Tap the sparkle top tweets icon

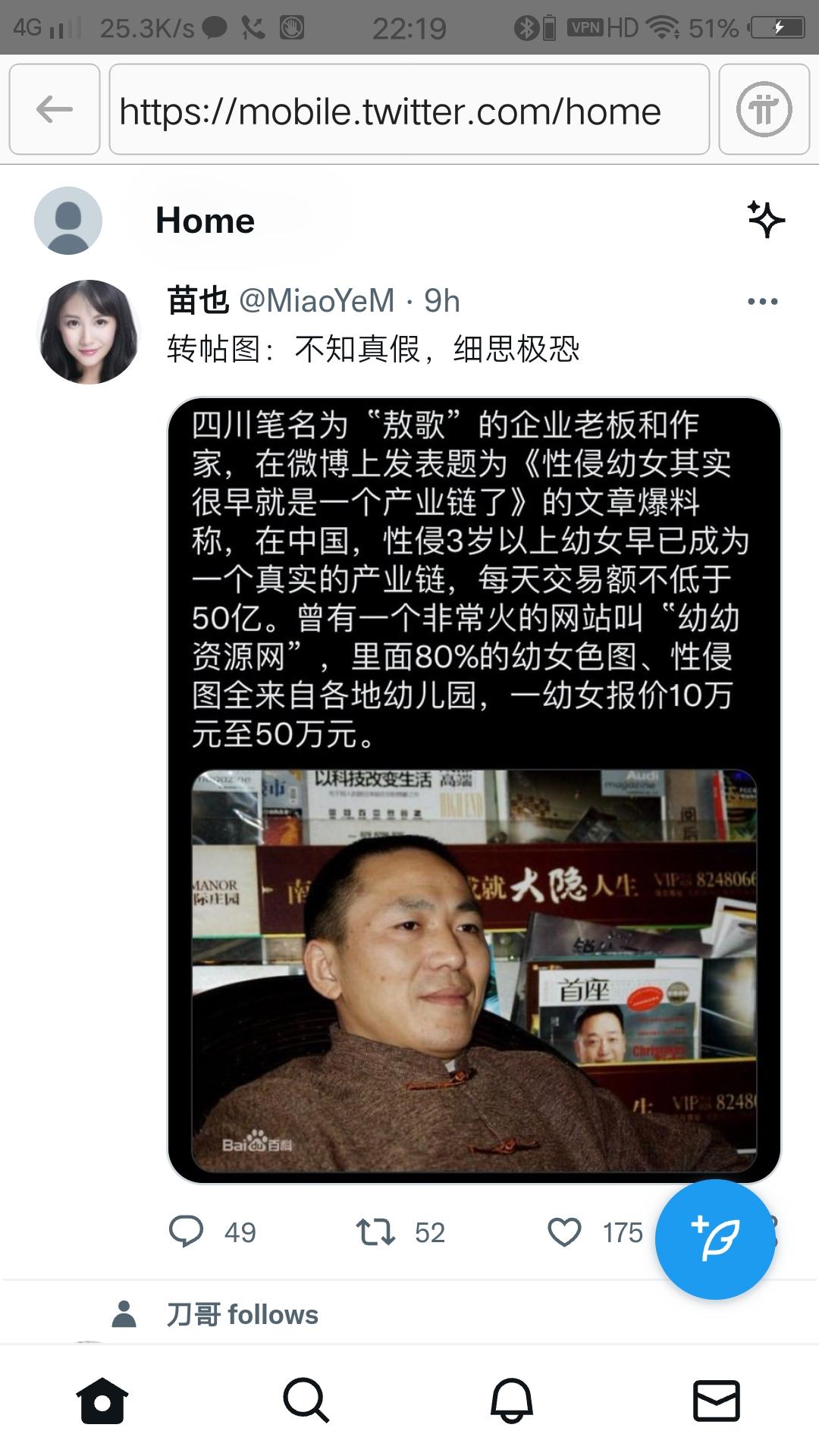coord(766,220)
